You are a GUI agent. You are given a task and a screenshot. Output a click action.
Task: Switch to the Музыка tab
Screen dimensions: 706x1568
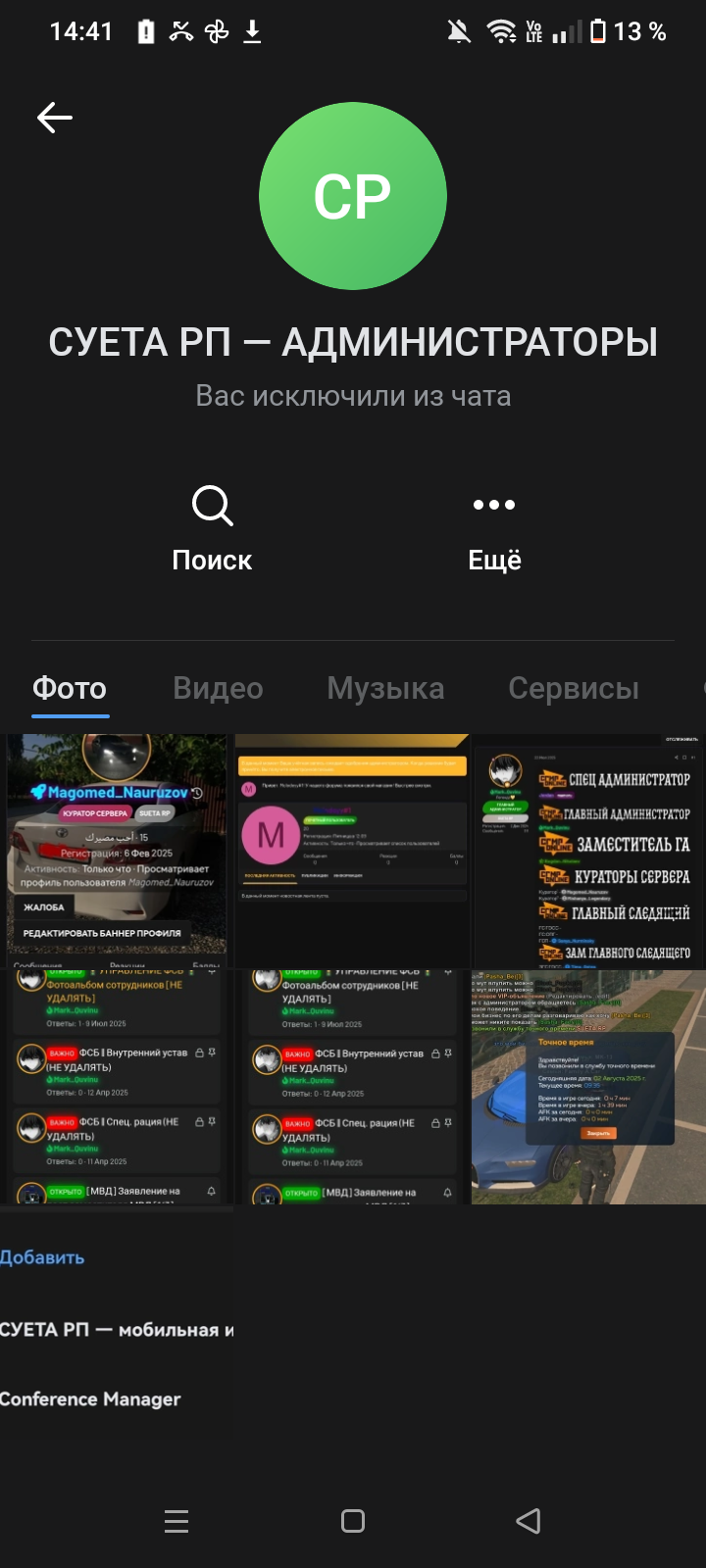pyautogui.click(x=385, y=688)
